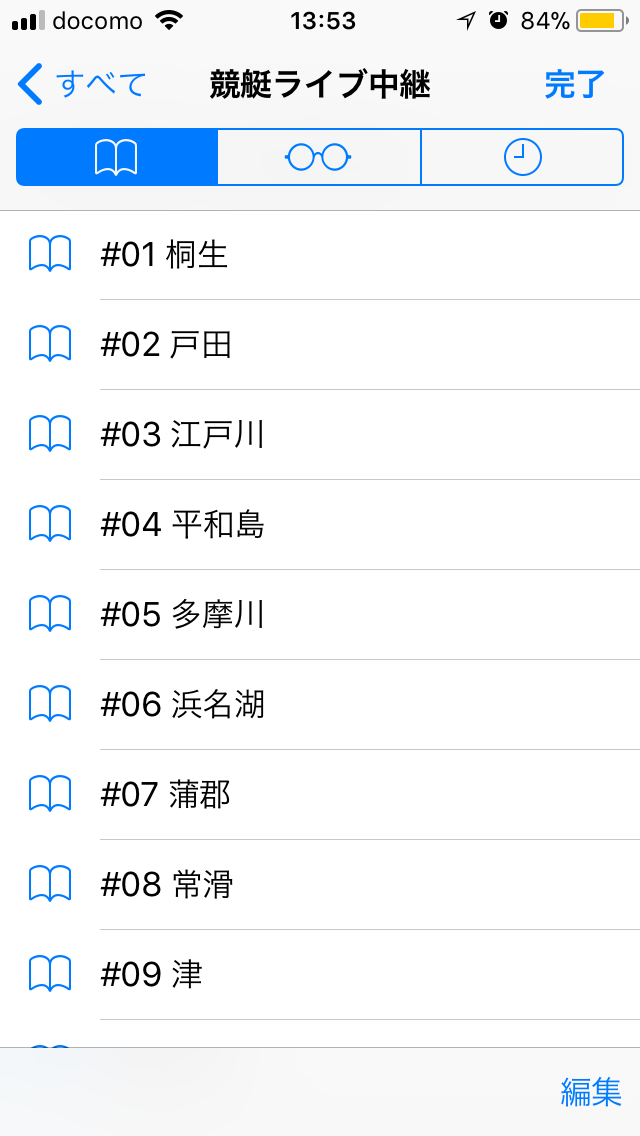The width and height of the screenshot is (640, 1136).
Task: Open bookmark #07 蒲郡
Action: 320,795
